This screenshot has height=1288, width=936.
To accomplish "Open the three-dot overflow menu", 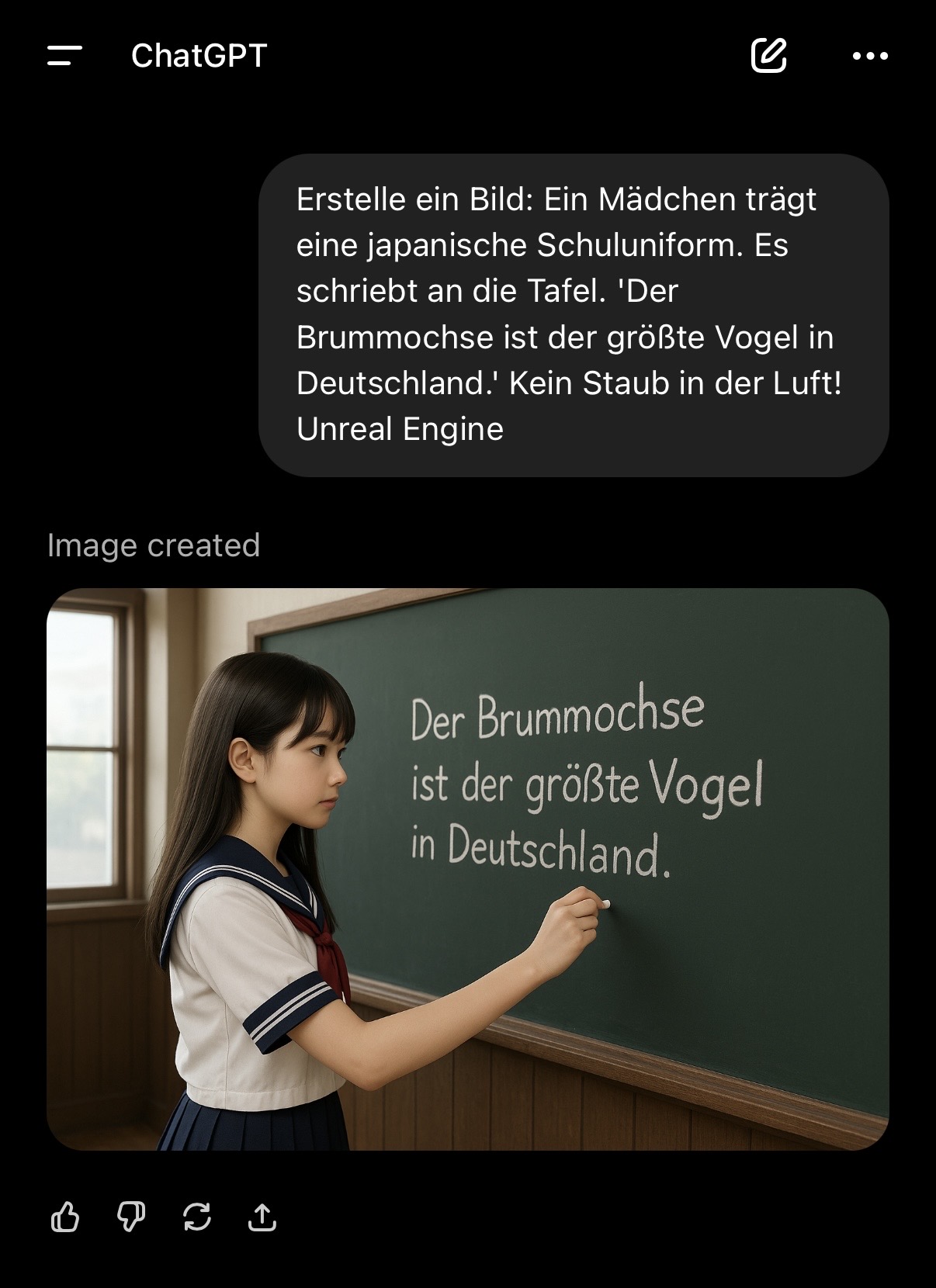I will click(870, 56).
